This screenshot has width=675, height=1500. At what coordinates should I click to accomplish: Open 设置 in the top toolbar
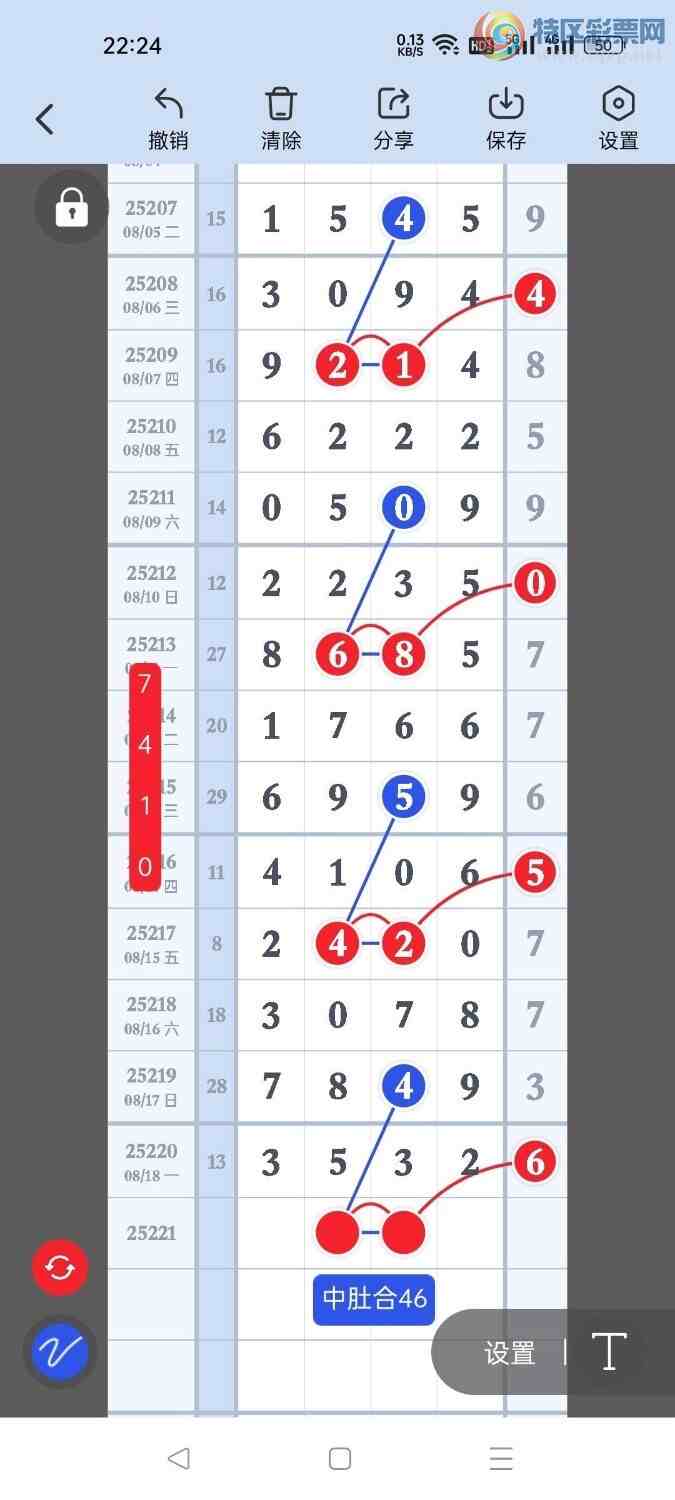click(x=618, y=119)
